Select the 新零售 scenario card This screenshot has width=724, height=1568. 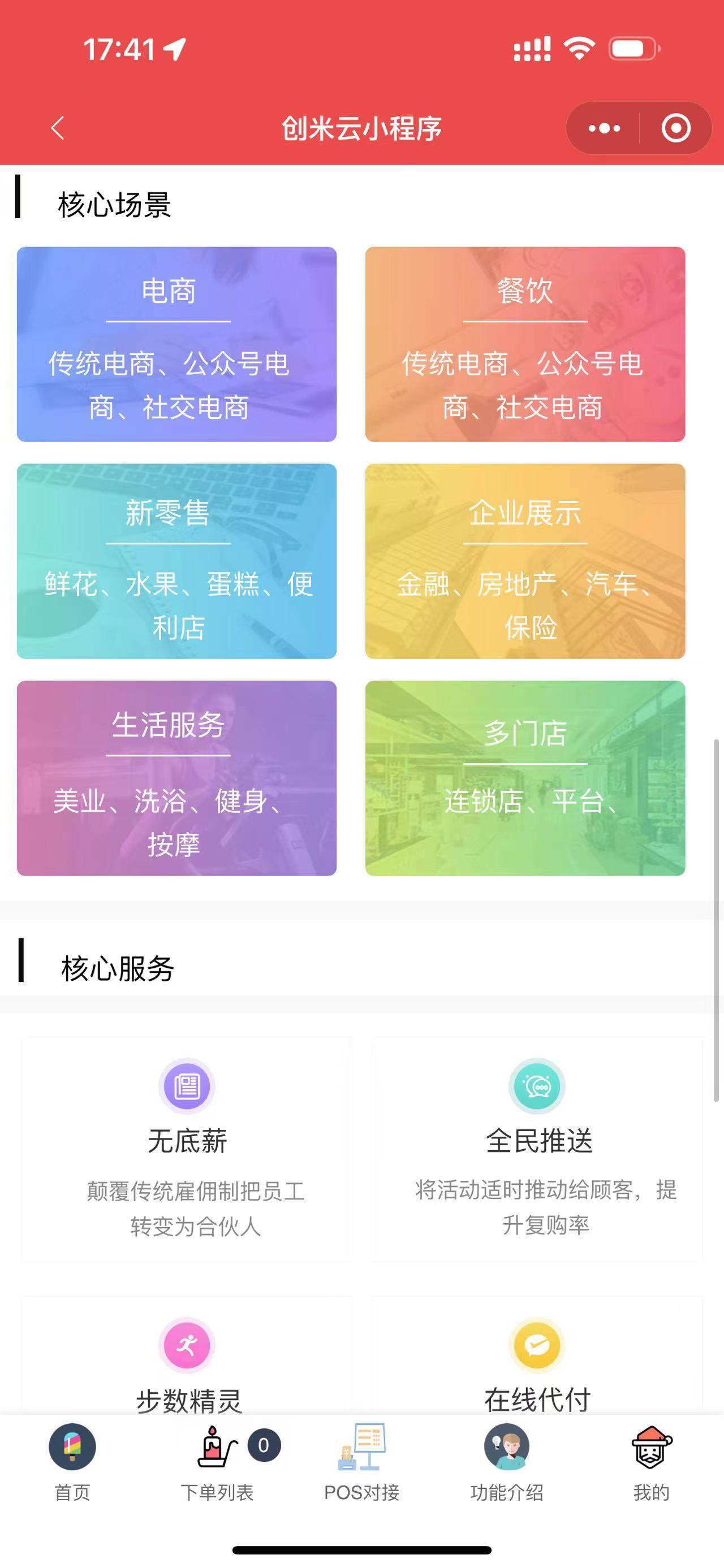tap(176, 561)
